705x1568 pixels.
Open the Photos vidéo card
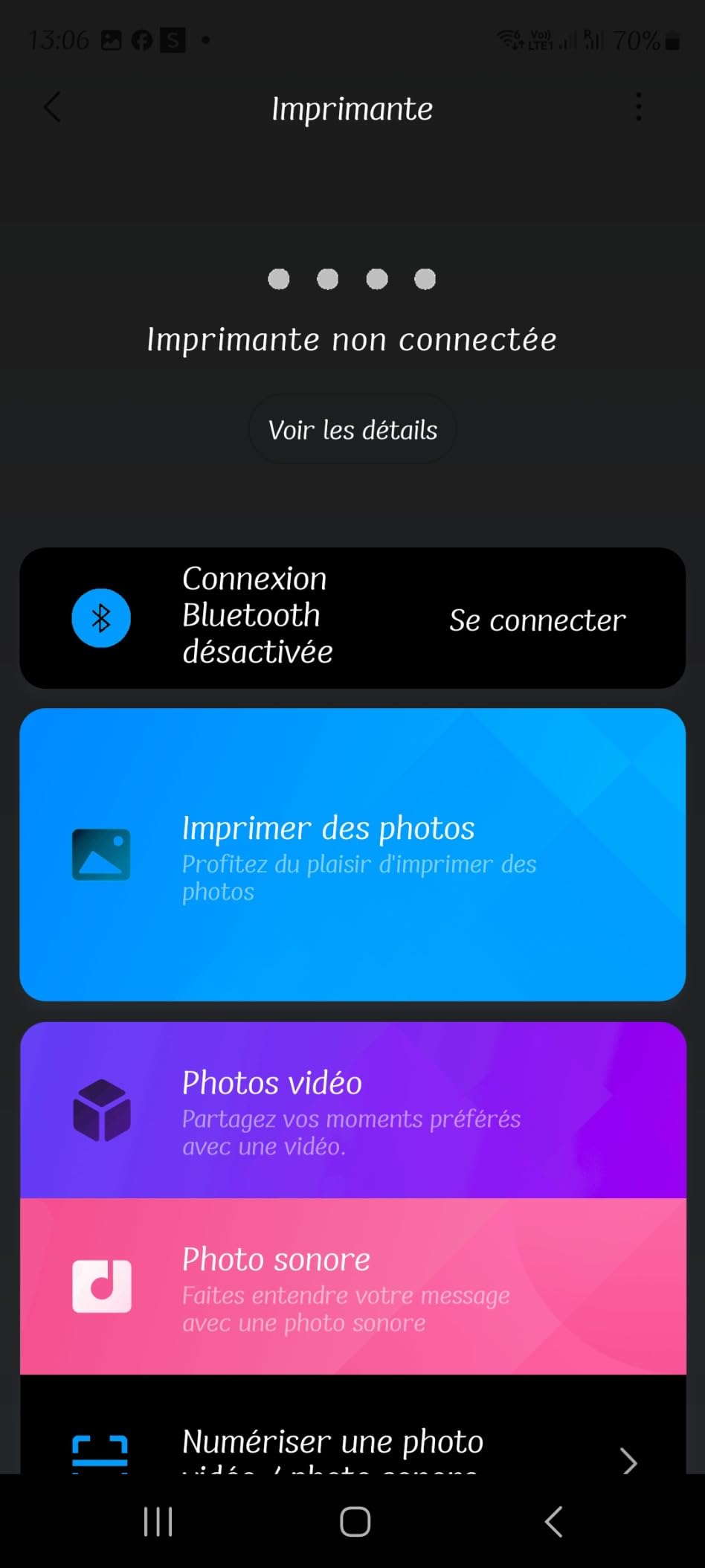[x=352, y=1110]
